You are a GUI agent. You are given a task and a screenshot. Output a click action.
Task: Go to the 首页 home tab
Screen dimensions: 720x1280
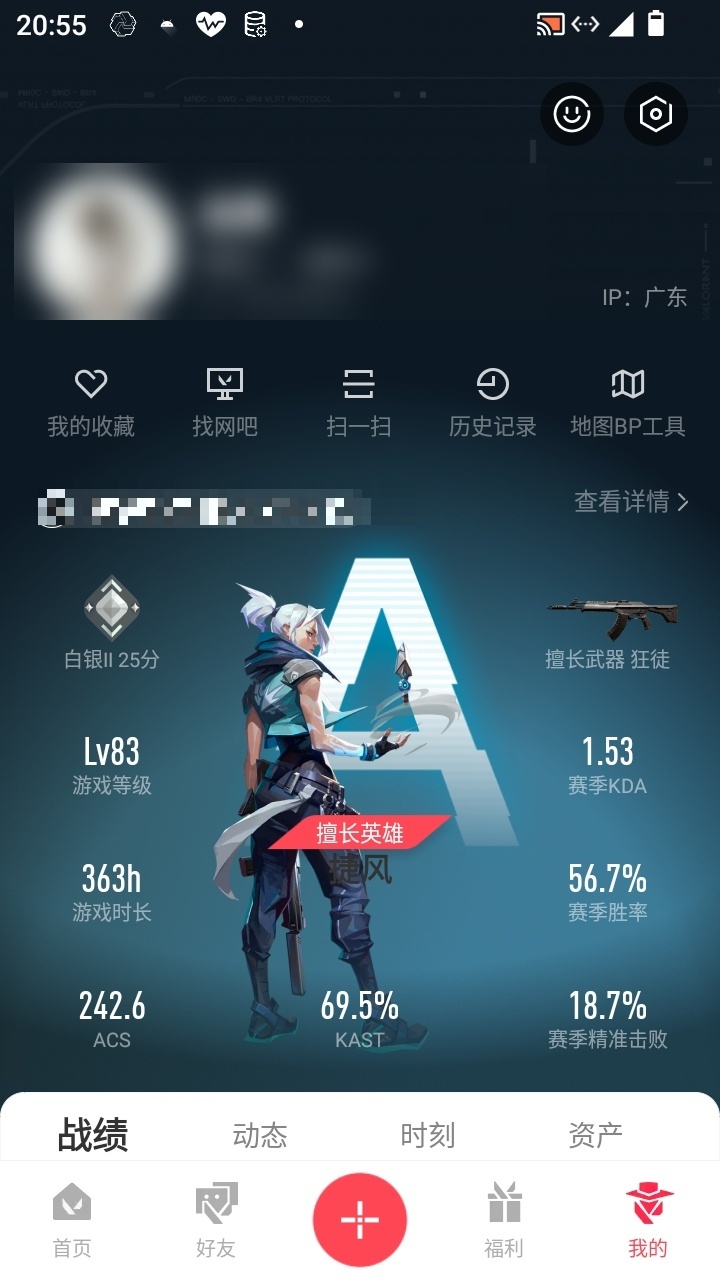(x=72, y=1220)
